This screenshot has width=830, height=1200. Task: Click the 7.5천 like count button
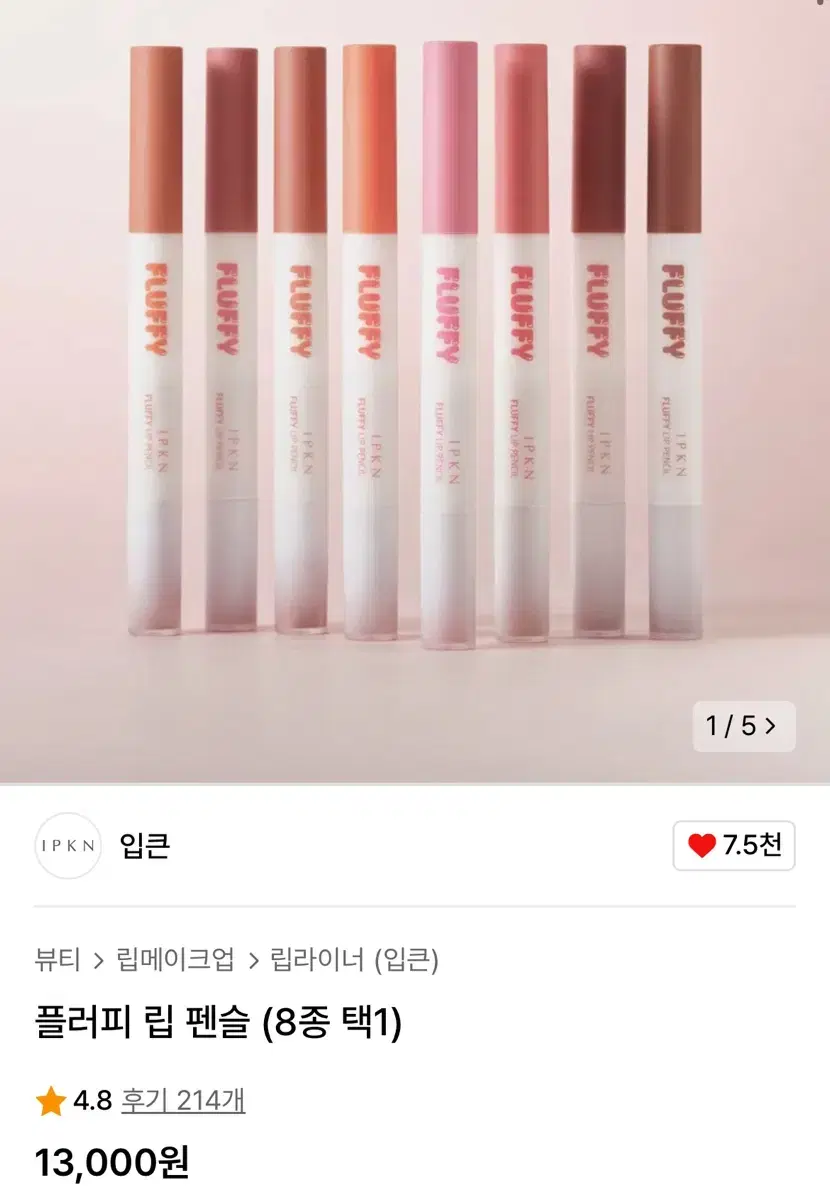tap(734, 846)
